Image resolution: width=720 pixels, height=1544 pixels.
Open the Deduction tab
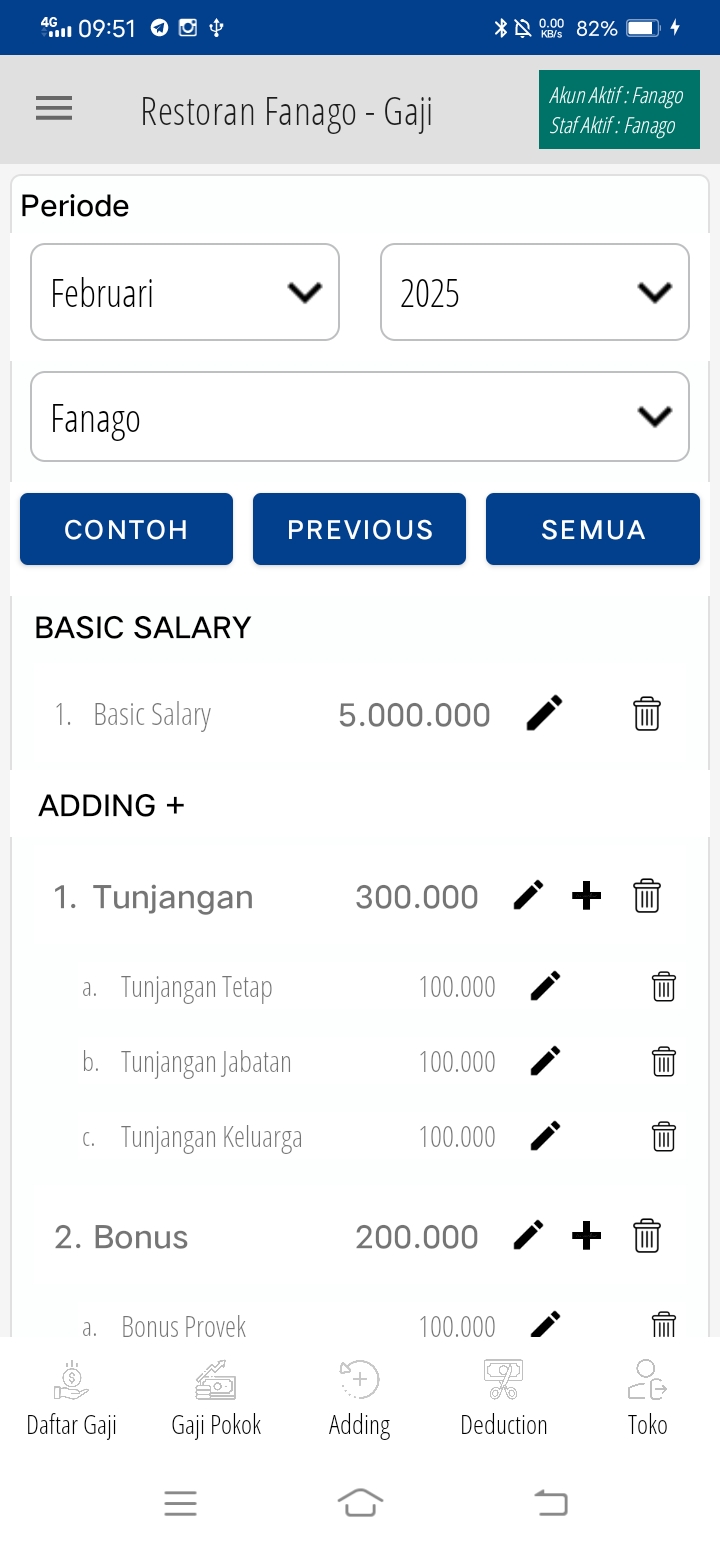point(504,1398)
